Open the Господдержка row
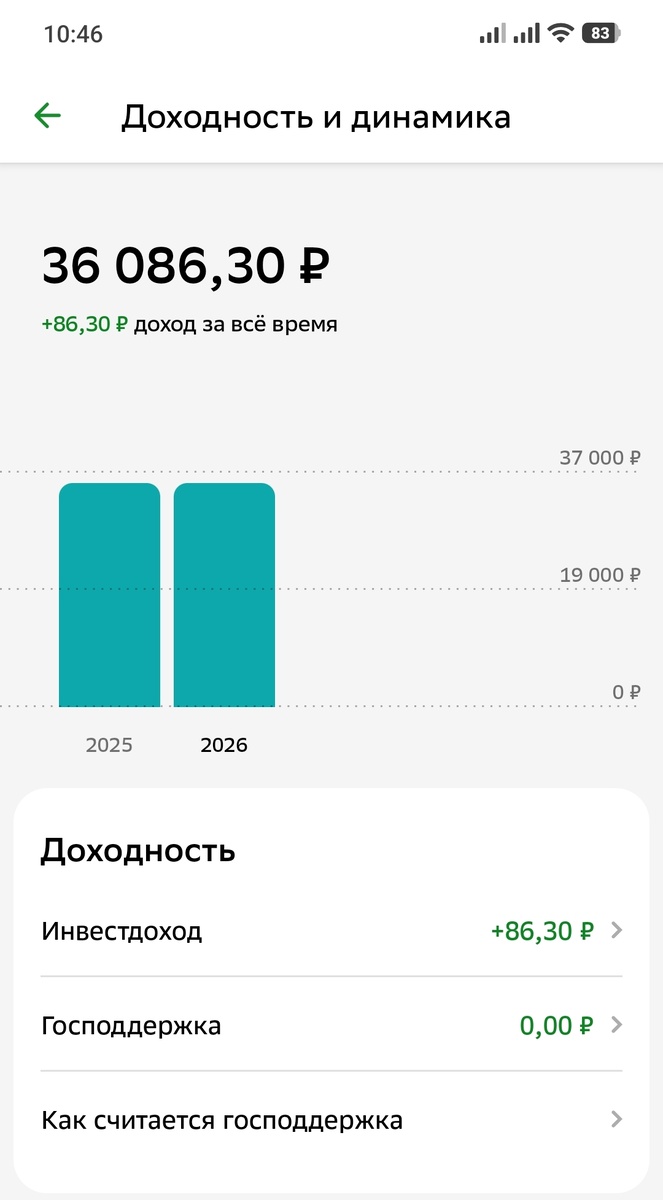Viewport: 663px width, 1200px height. [331, 1025]
